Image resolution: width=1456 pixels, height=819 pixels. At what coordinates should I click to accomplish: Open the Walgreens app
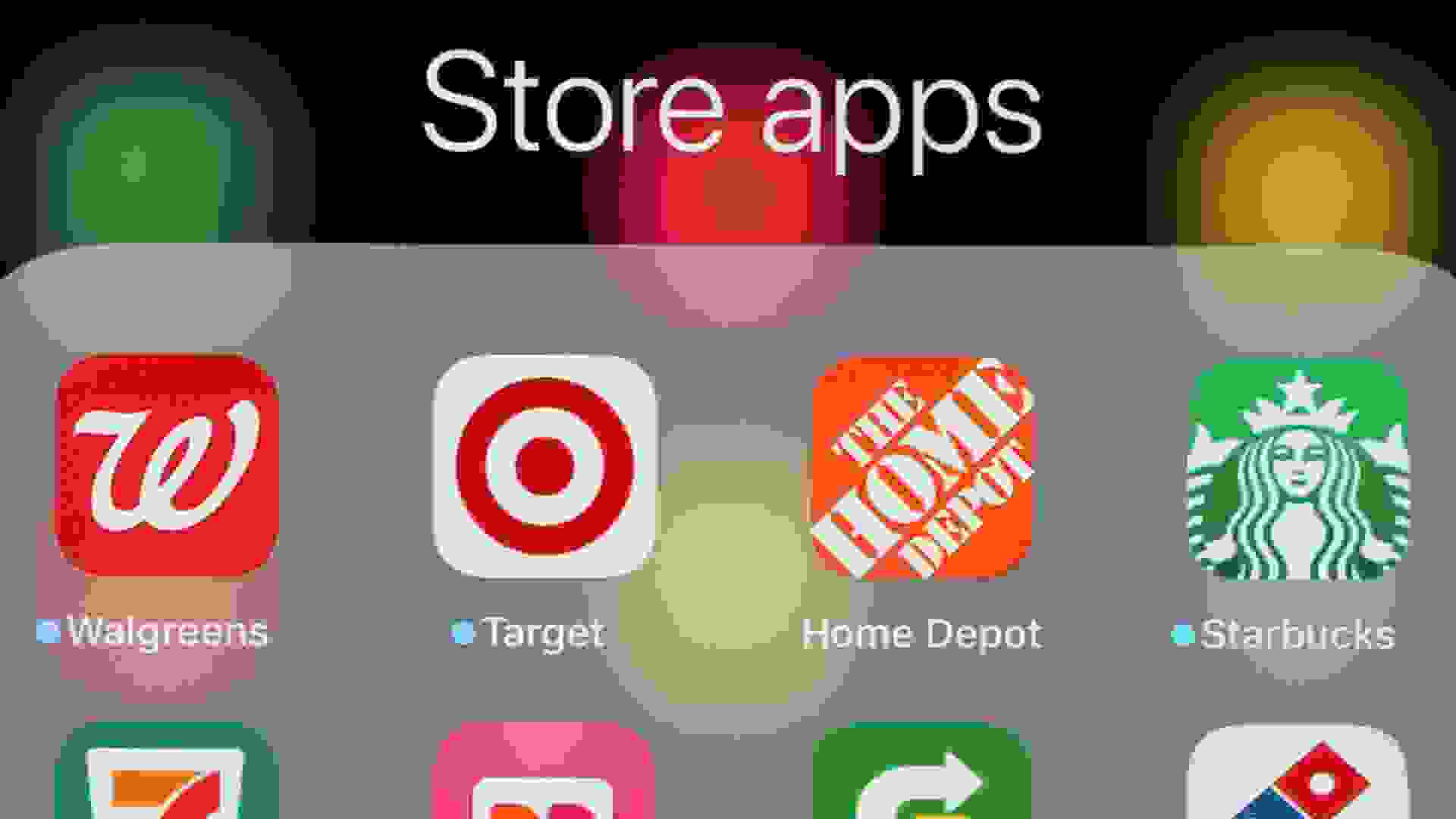[x=167, y=466]
